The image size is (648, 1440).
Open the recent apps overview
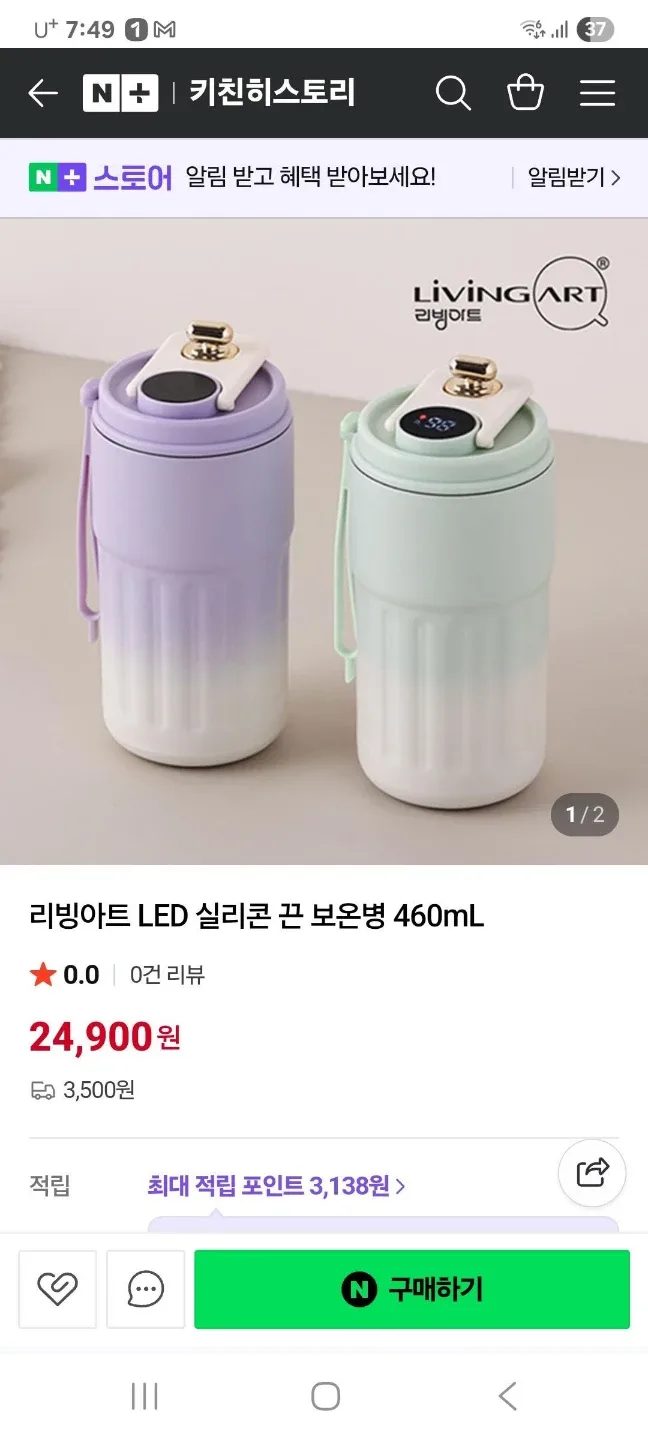[x=145, y=1396]
